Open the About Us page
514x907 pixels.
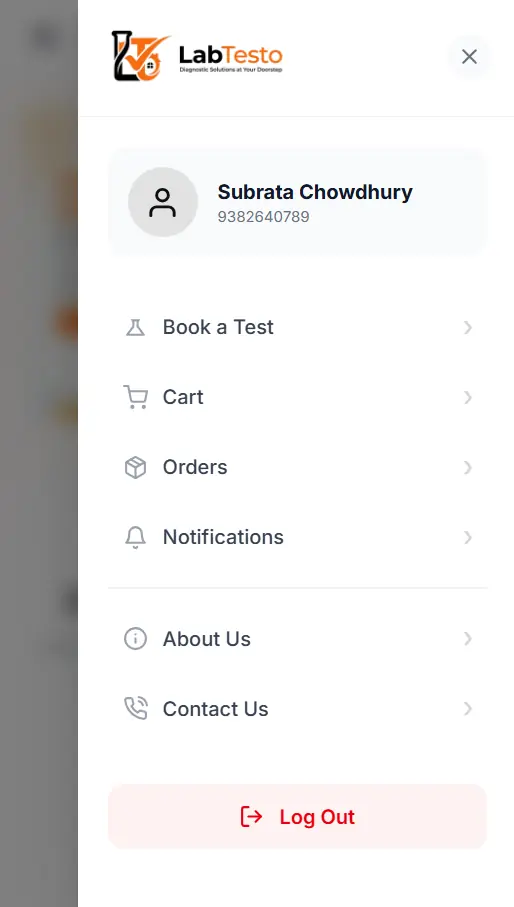coord(297,639)
